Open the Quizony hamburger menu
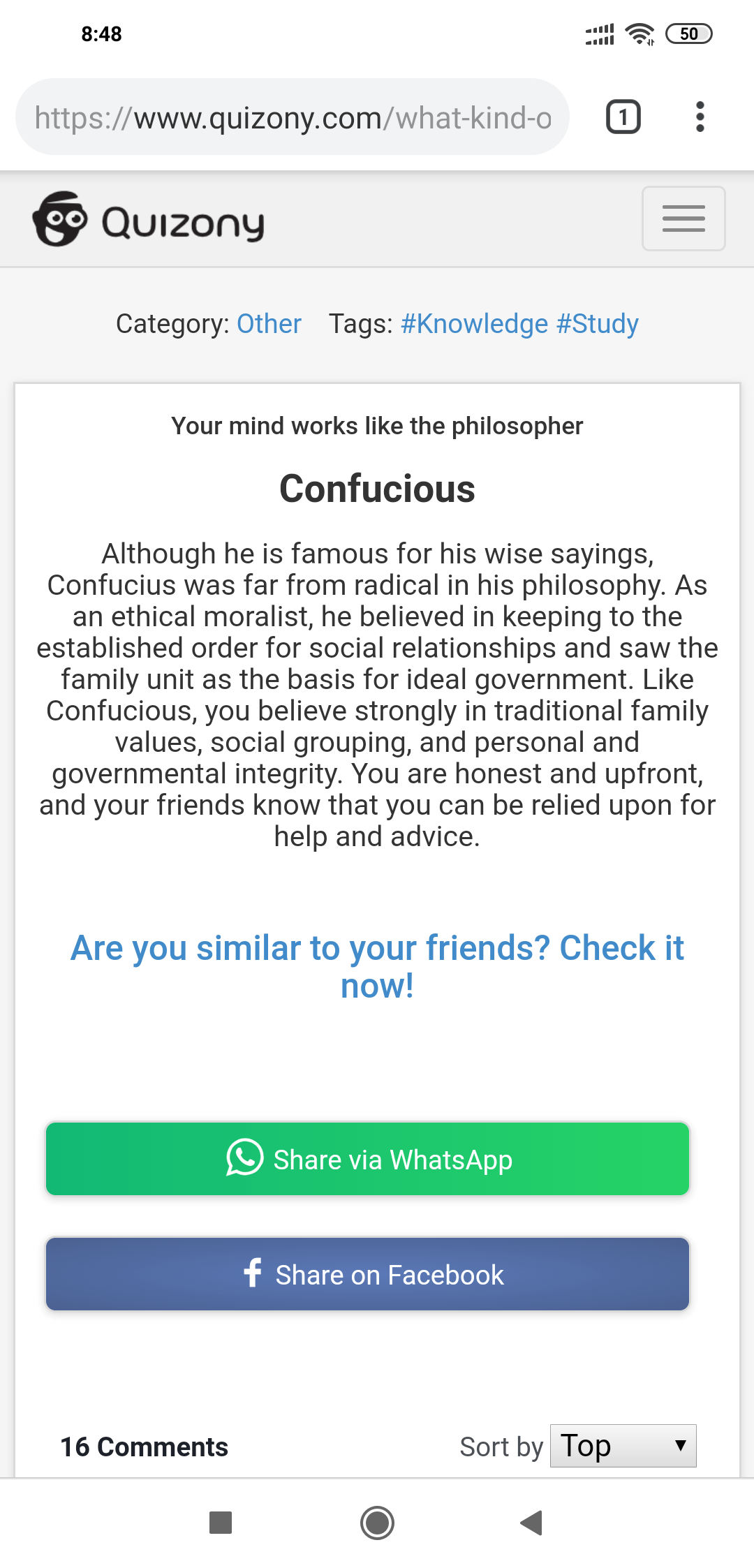Screen dimensions: 754x1568 coord(683,219)
